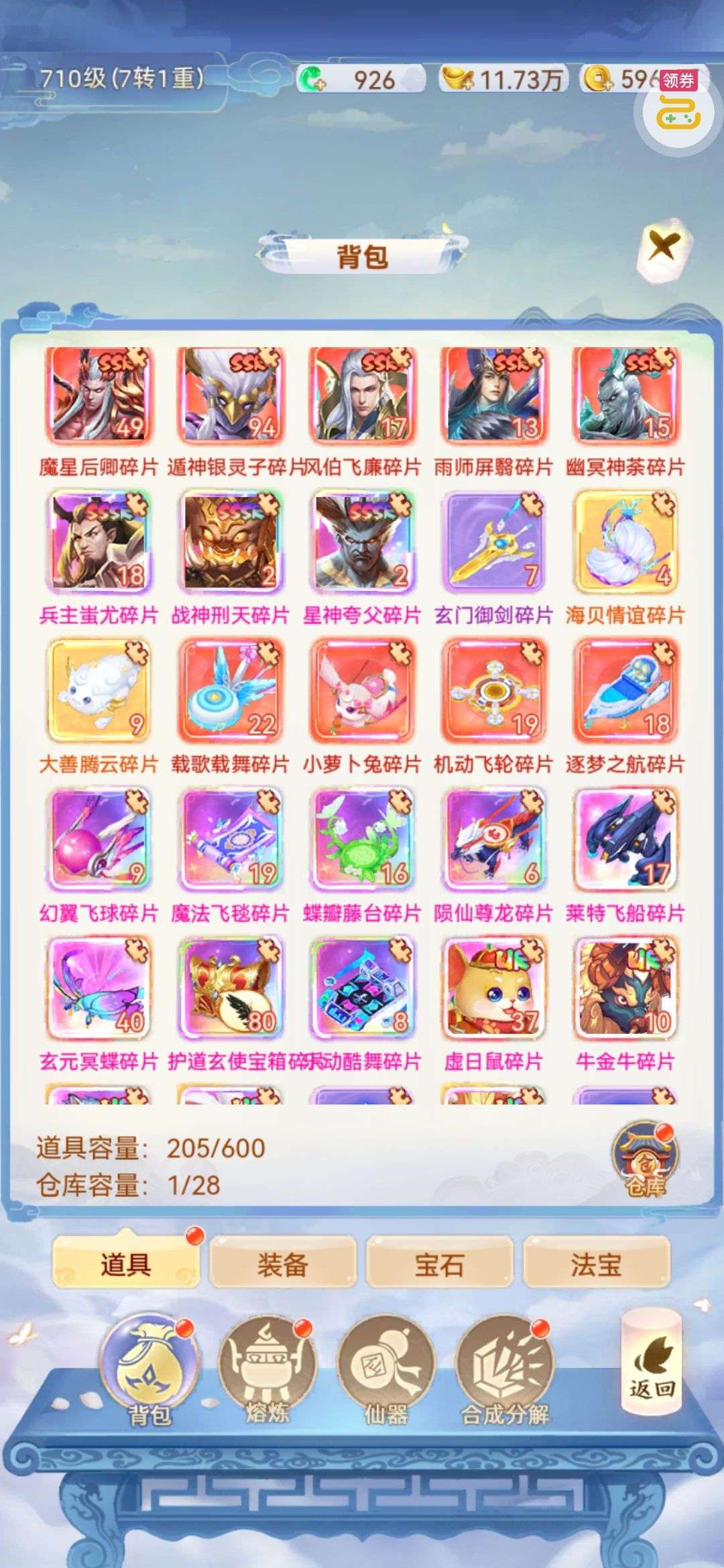Select the 道具 tab
The width and height of the screenshot is (724, 1568).
point(125,1264)
